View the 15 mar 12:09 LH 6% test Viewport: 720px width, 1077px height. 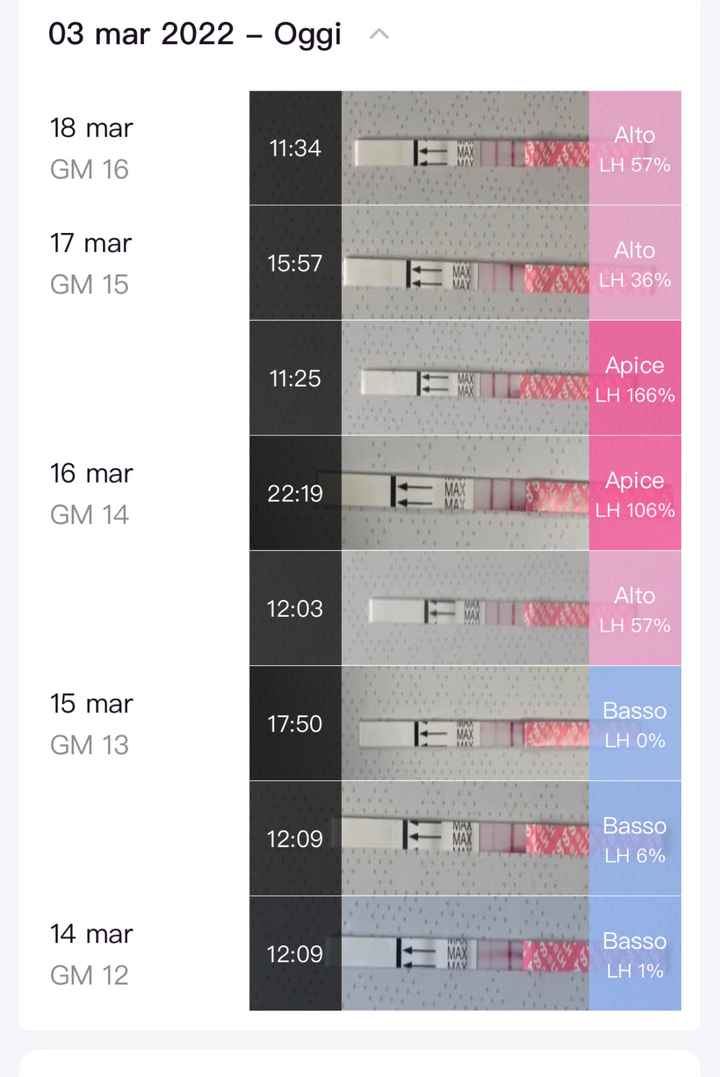click(x=465, y=838)
